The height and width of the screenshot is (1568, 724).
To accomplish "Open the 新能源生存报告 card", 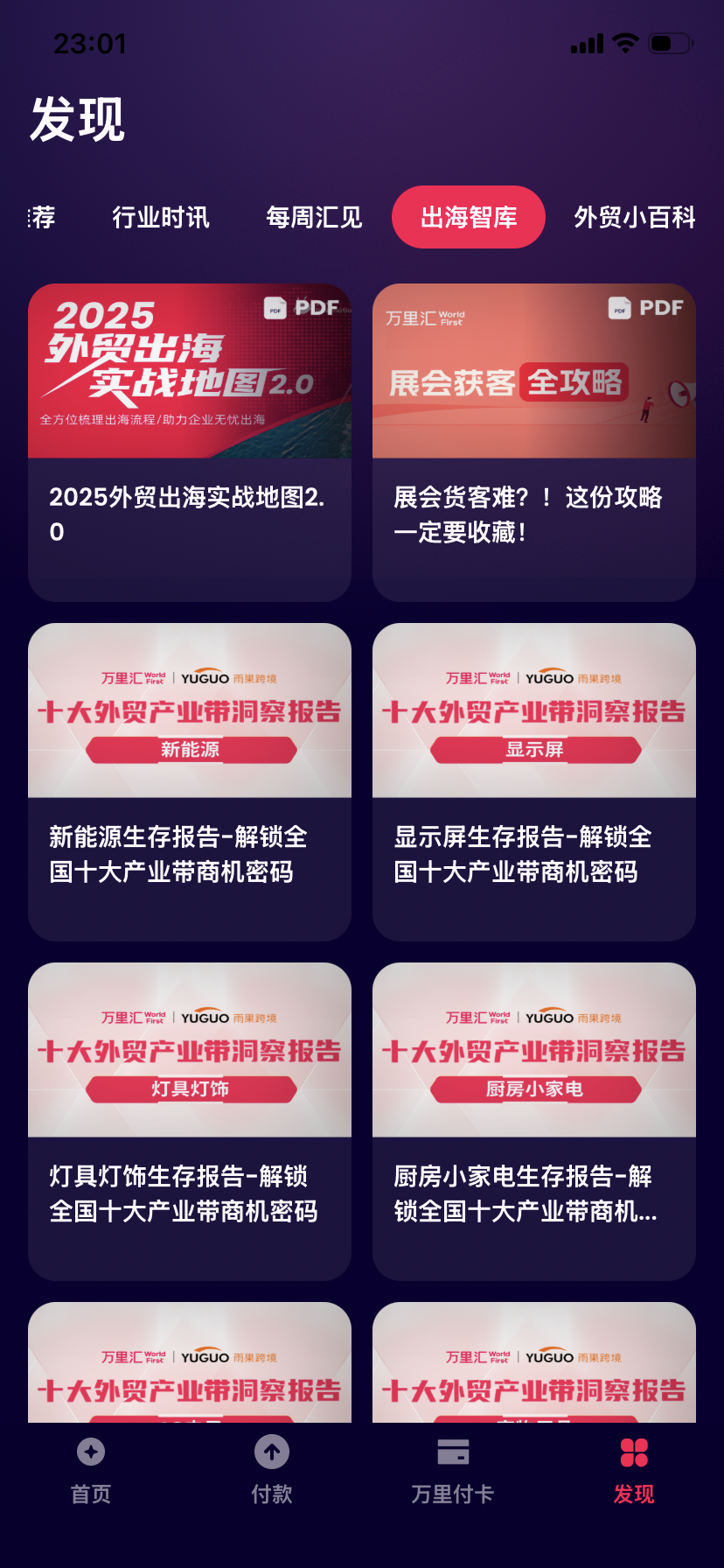I will point(190,781).
